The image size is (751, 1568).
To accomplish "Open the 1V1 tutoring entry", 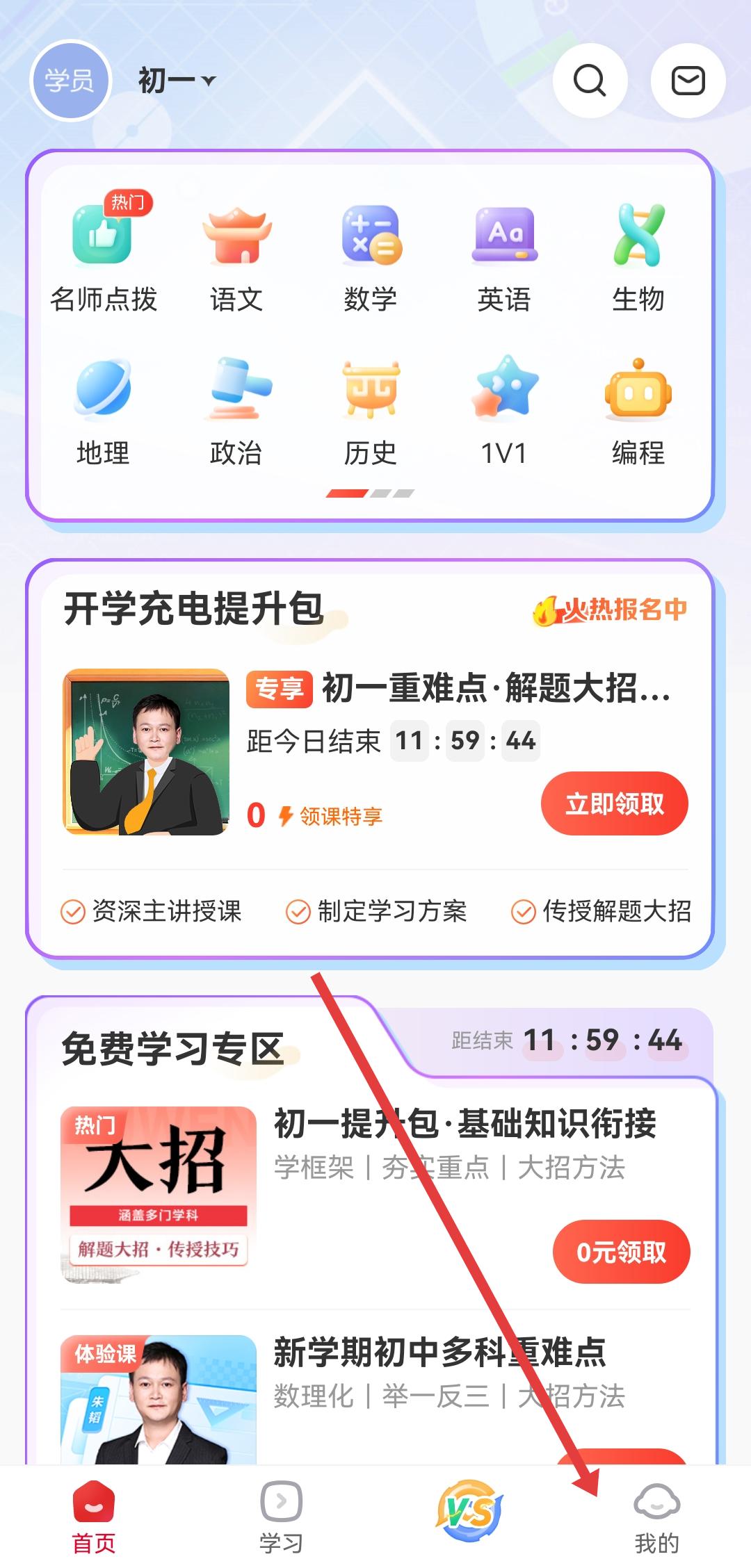I will (x=504, y=411).
